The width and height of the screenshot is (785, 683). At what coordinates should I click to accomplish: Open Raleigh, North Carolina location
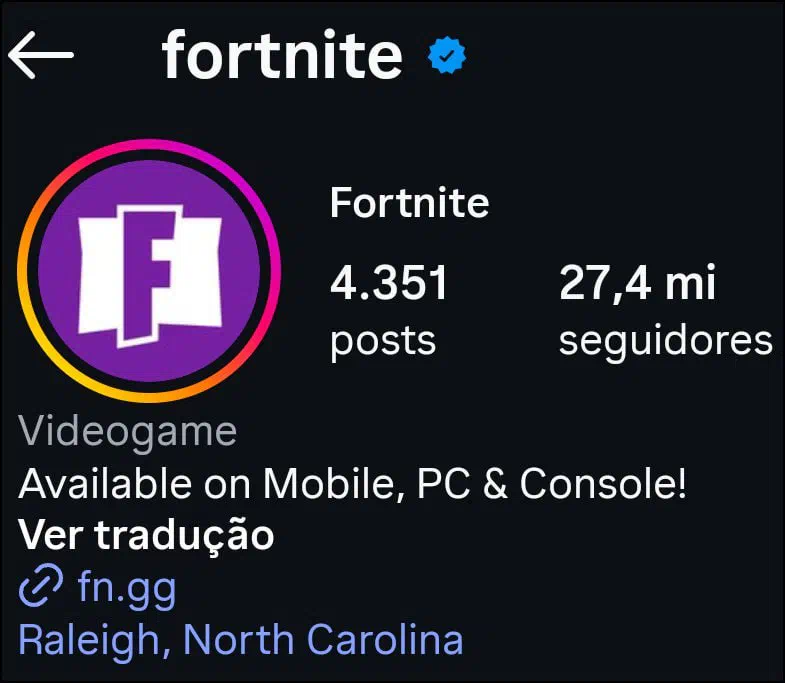tap(240, 639)
